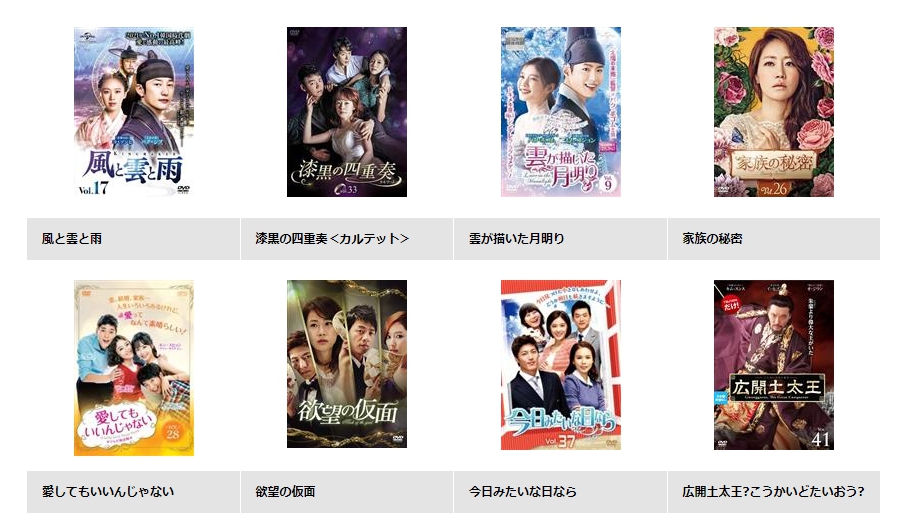This screenshot has width=903, height=530.
Task: Open the 風と雲と雨 DVD cover
Action: [x=133, y=112]
